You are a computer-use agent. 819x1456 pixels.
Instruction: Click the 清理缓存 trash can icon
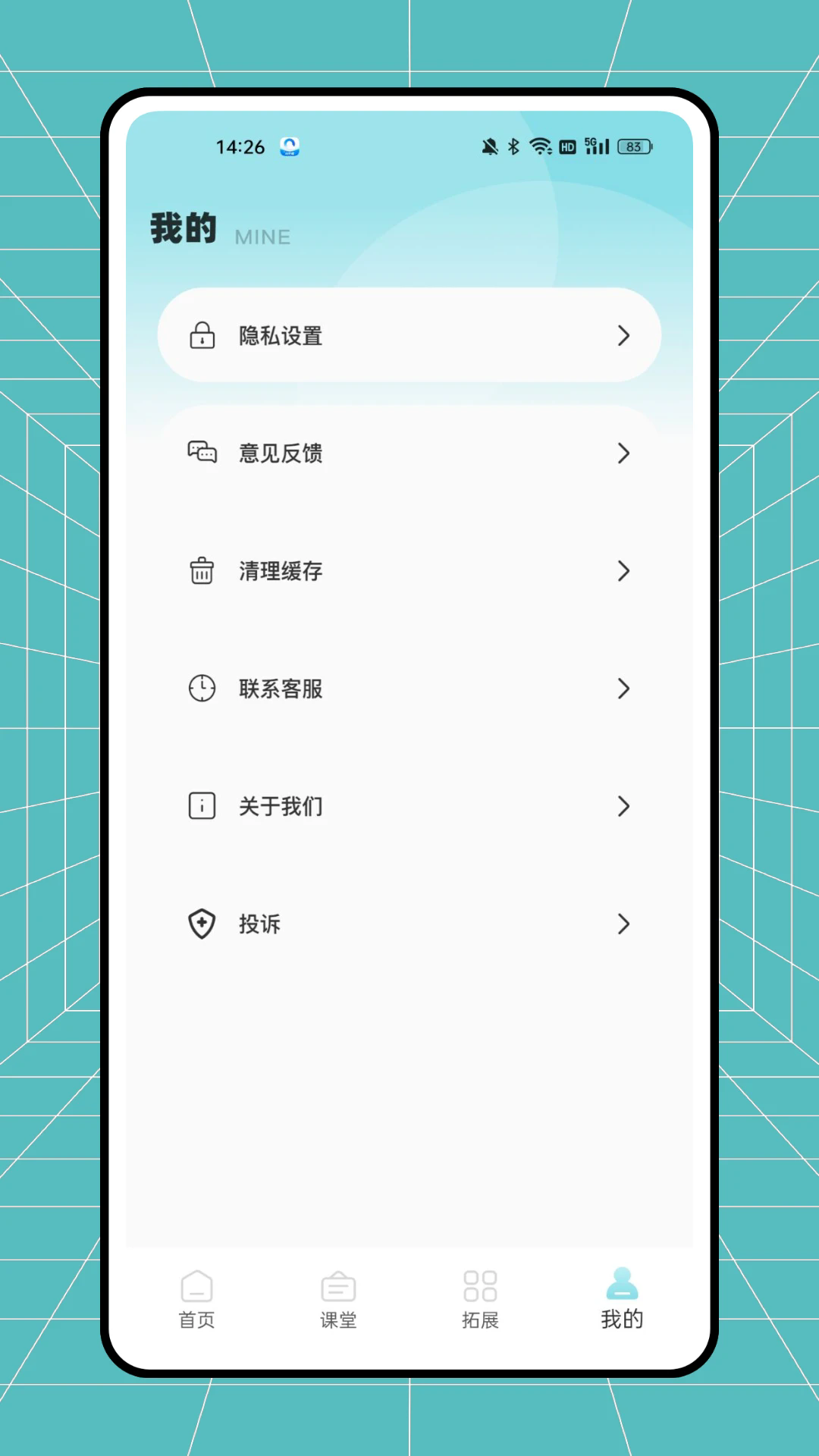click(202, 571)
